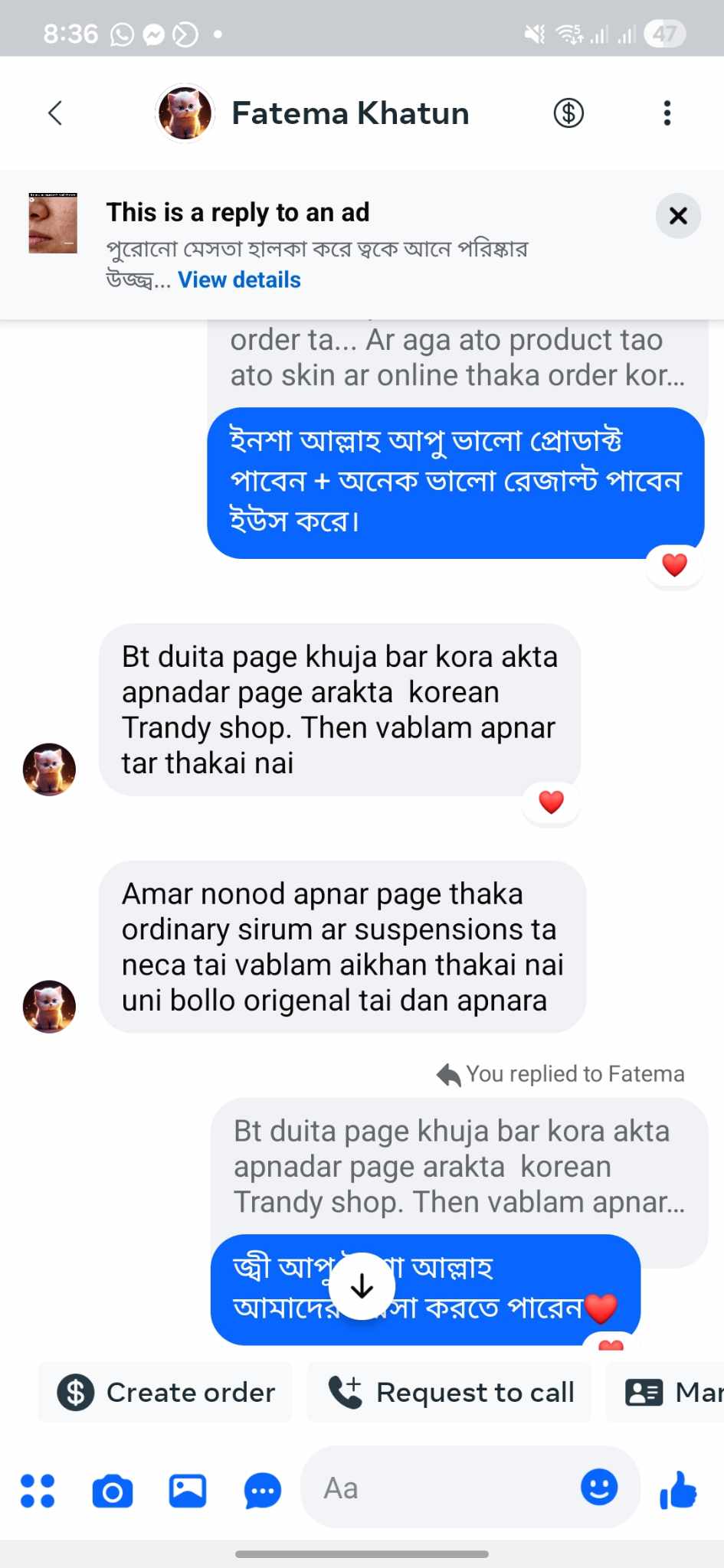Screen dimensions: 724x1568
Task: Dismiss the ad reply banner
Action: click(x=677, y=216)
